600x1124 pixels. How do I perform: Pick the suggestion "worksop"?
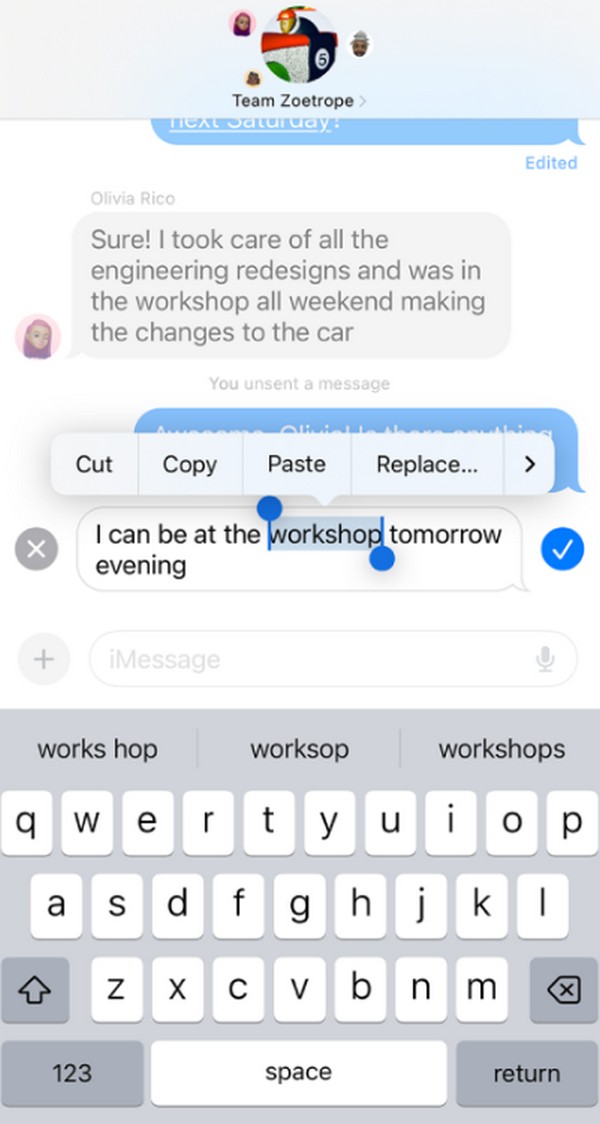(x=299, y=749)
